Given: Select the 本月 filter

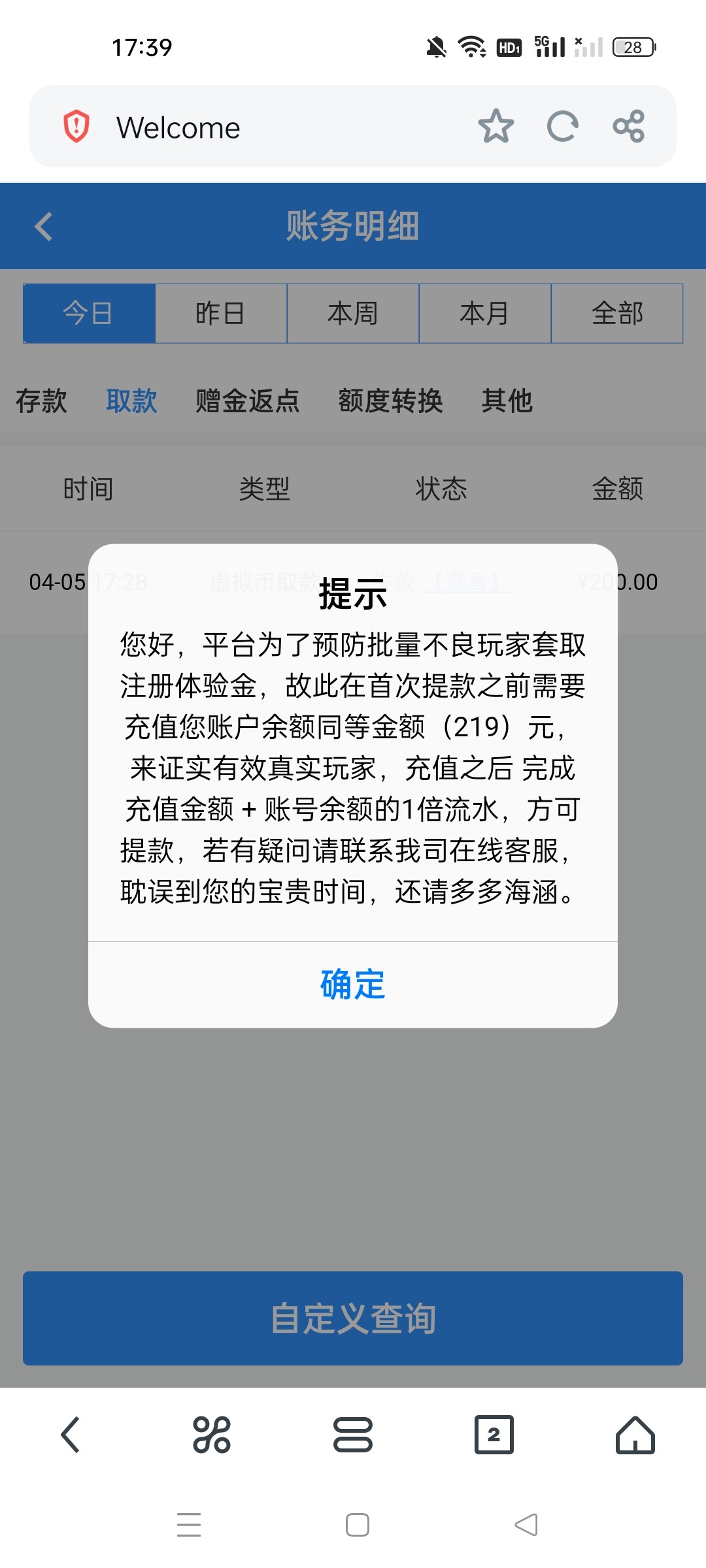Looking at the screenshot, I should [485, 314].
